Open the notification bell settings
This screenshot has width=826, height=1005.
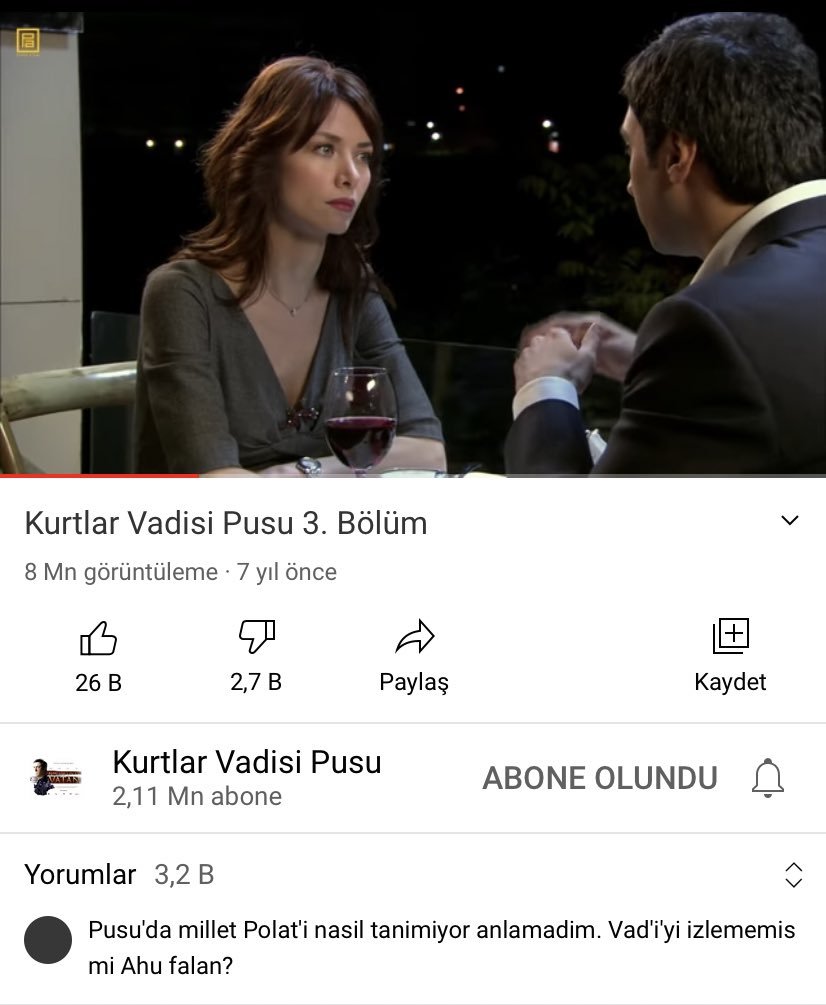tap(768, 778)
